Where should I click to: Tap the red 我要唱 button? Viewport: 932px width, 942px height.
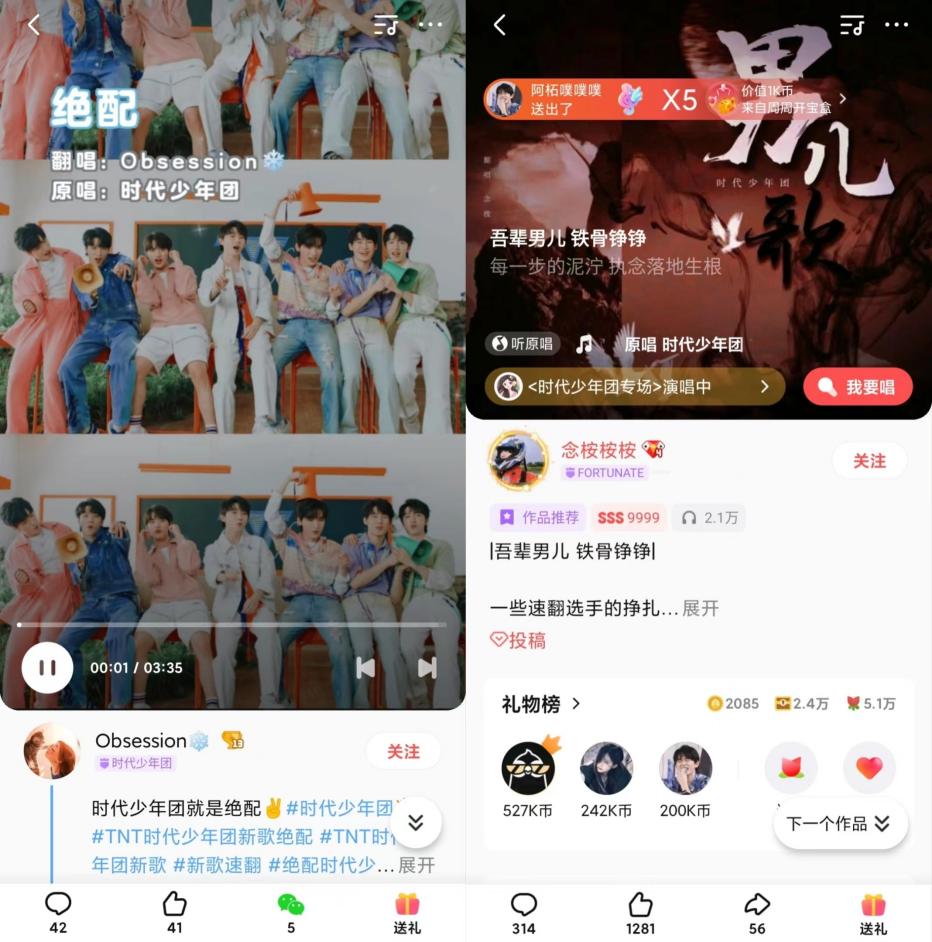[858, 386]
